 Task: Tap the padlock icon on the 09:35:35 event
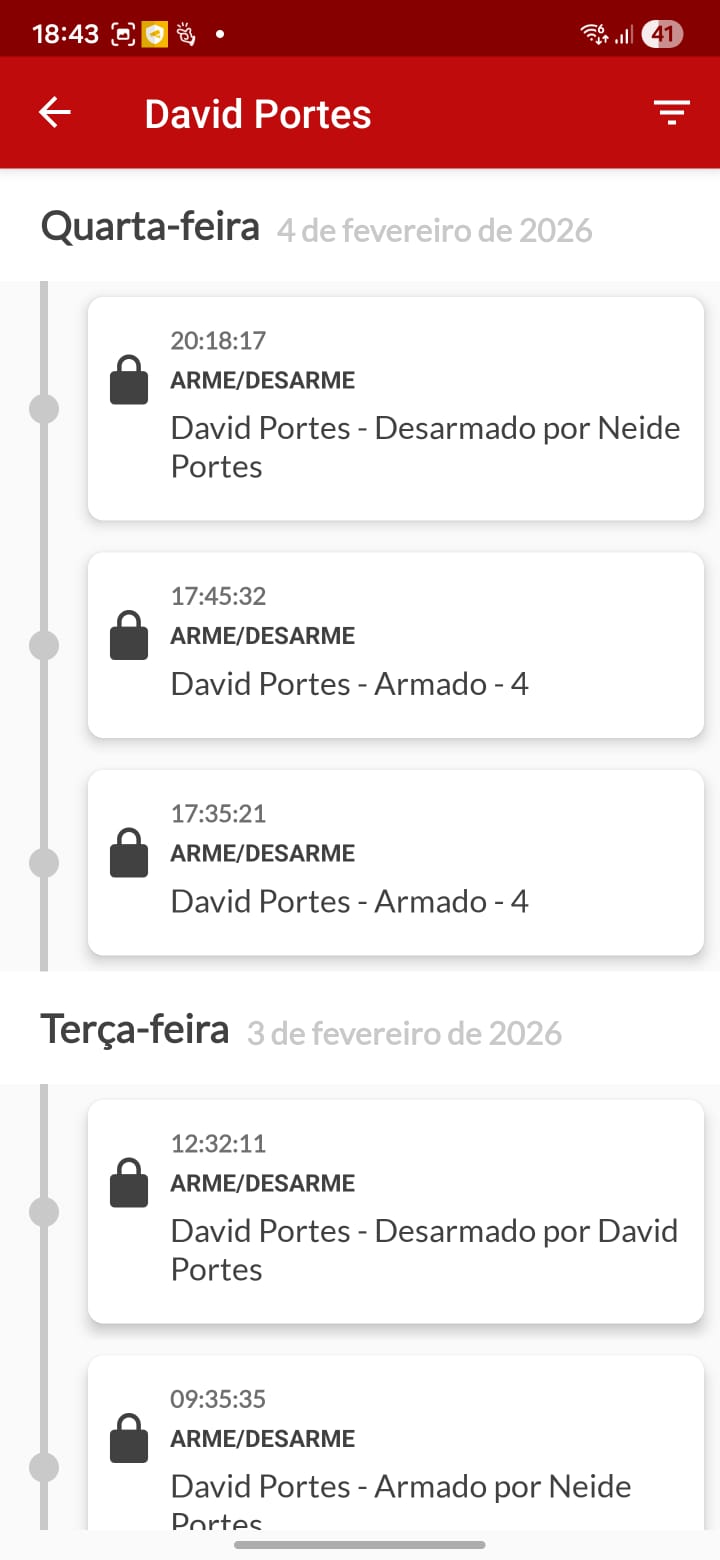click(129, 1438)
